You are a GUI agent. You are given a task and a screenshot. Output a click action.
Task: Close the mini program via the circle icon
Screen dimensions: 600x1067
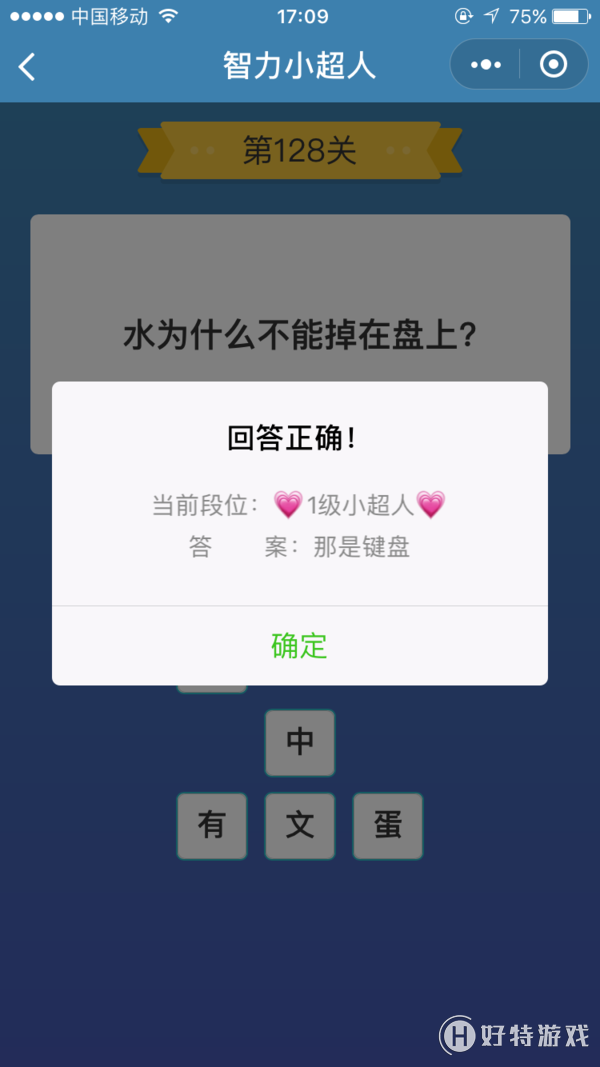tap(552, 65)
